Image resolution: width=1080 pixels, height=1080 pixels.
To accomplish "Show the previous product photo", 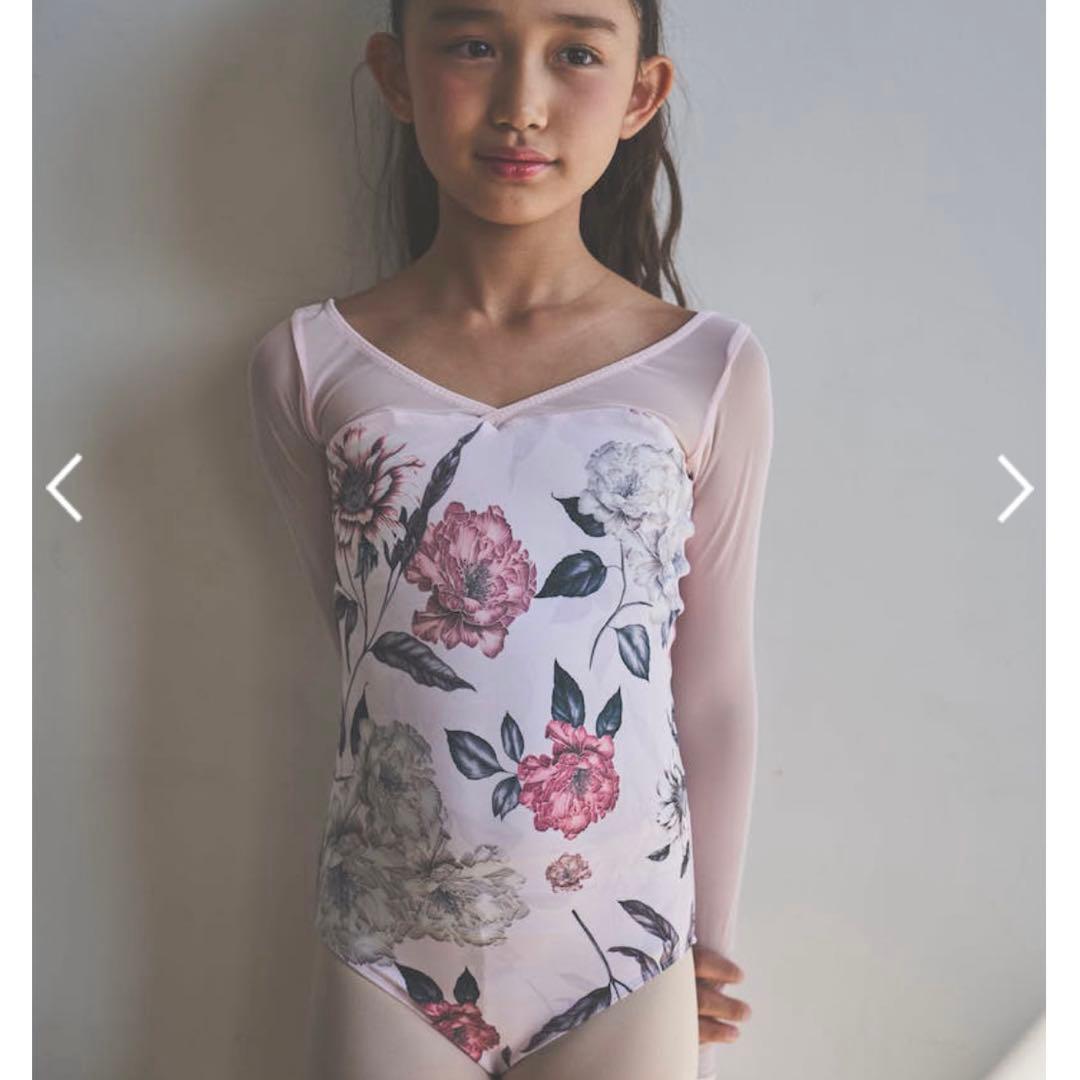I will point(64,488).
